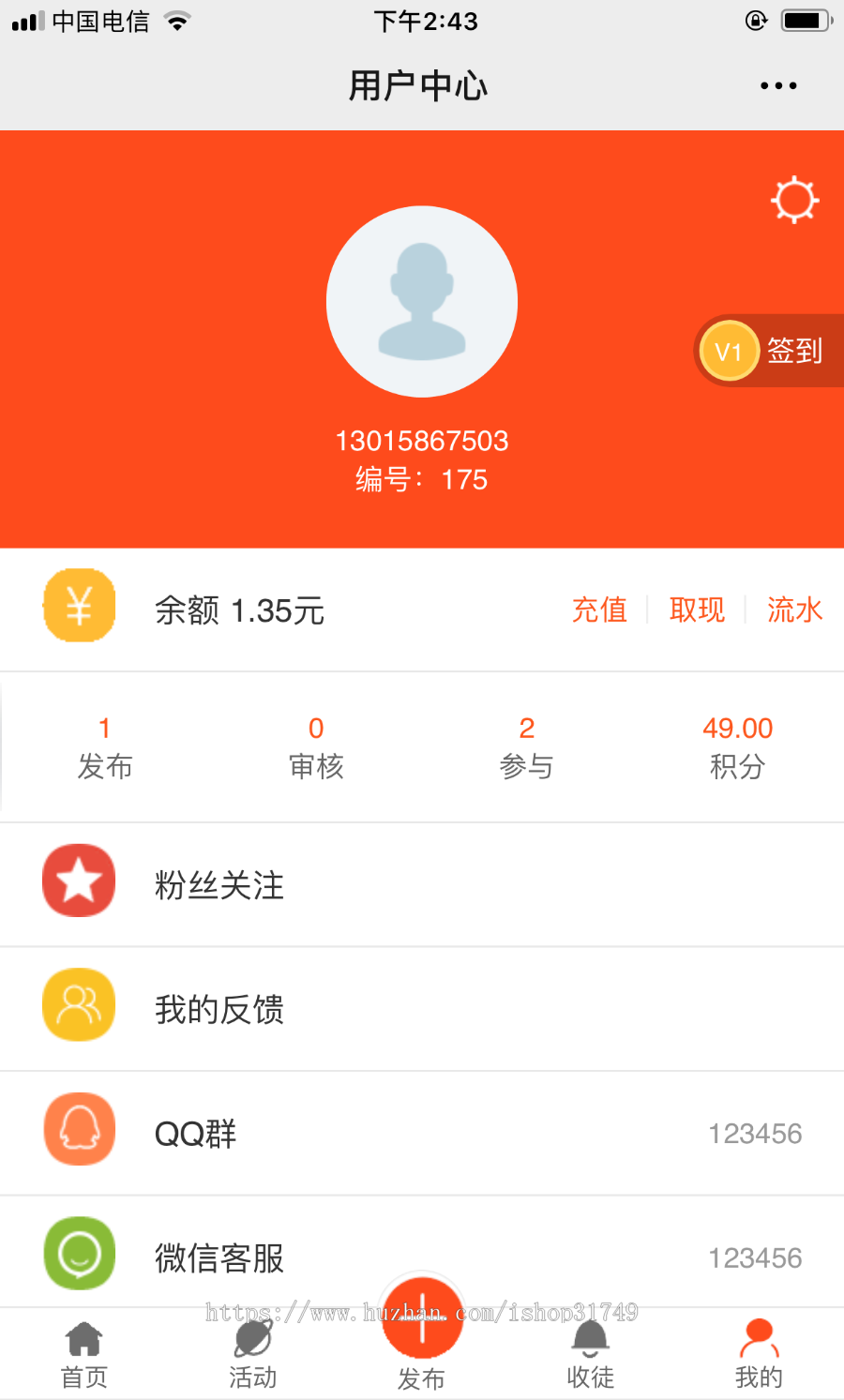844x1400 pixels.
Task: Tap the QQ penguin icon
Action: (79, 1129)
